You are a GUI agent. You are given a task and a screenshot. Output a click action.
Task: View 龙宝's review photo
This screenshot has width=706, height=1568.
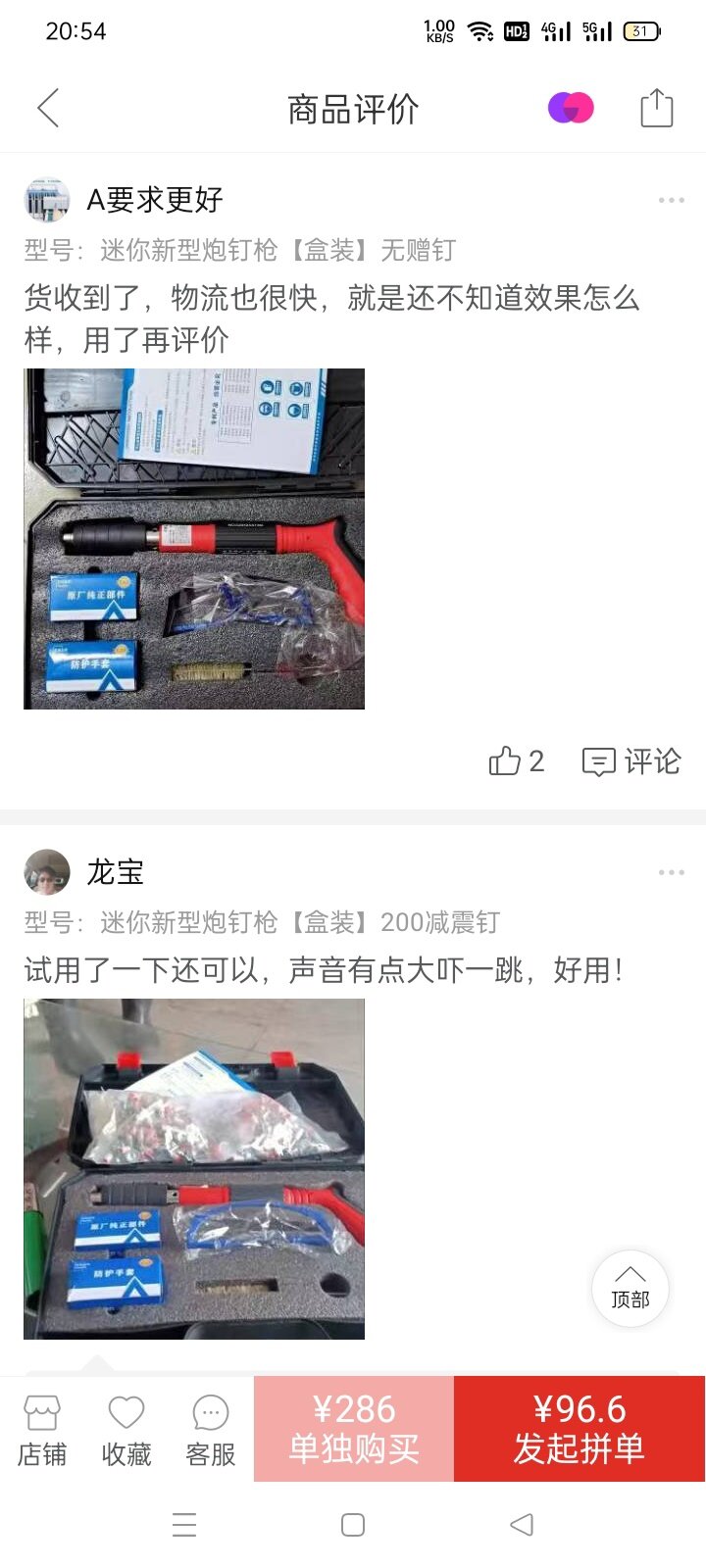pyautogui.click(x=194, y=1168)
